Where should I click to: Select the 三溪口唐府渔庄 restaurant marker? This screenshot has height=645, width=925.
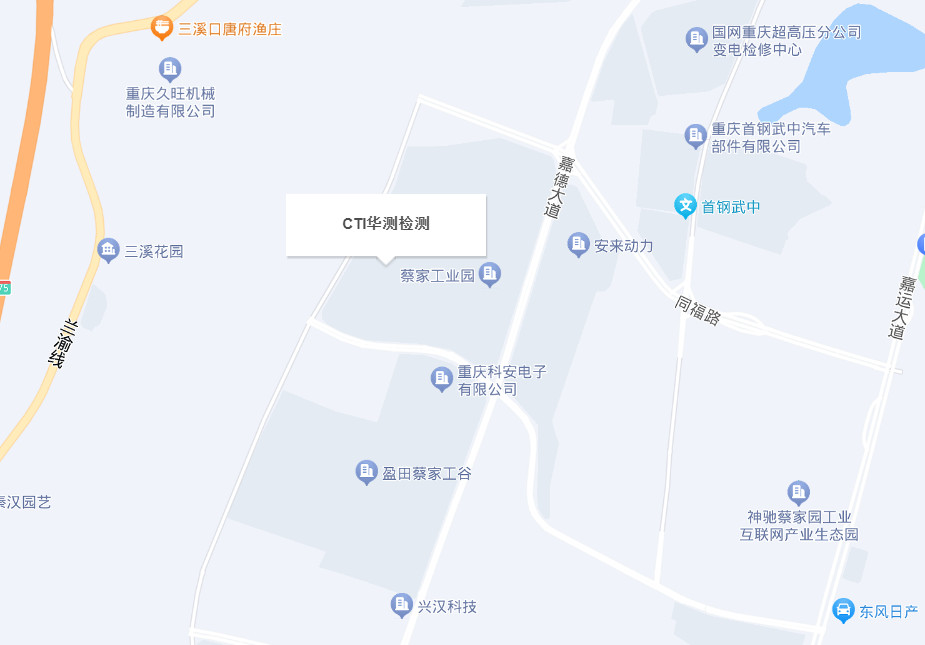pos(161,28)
